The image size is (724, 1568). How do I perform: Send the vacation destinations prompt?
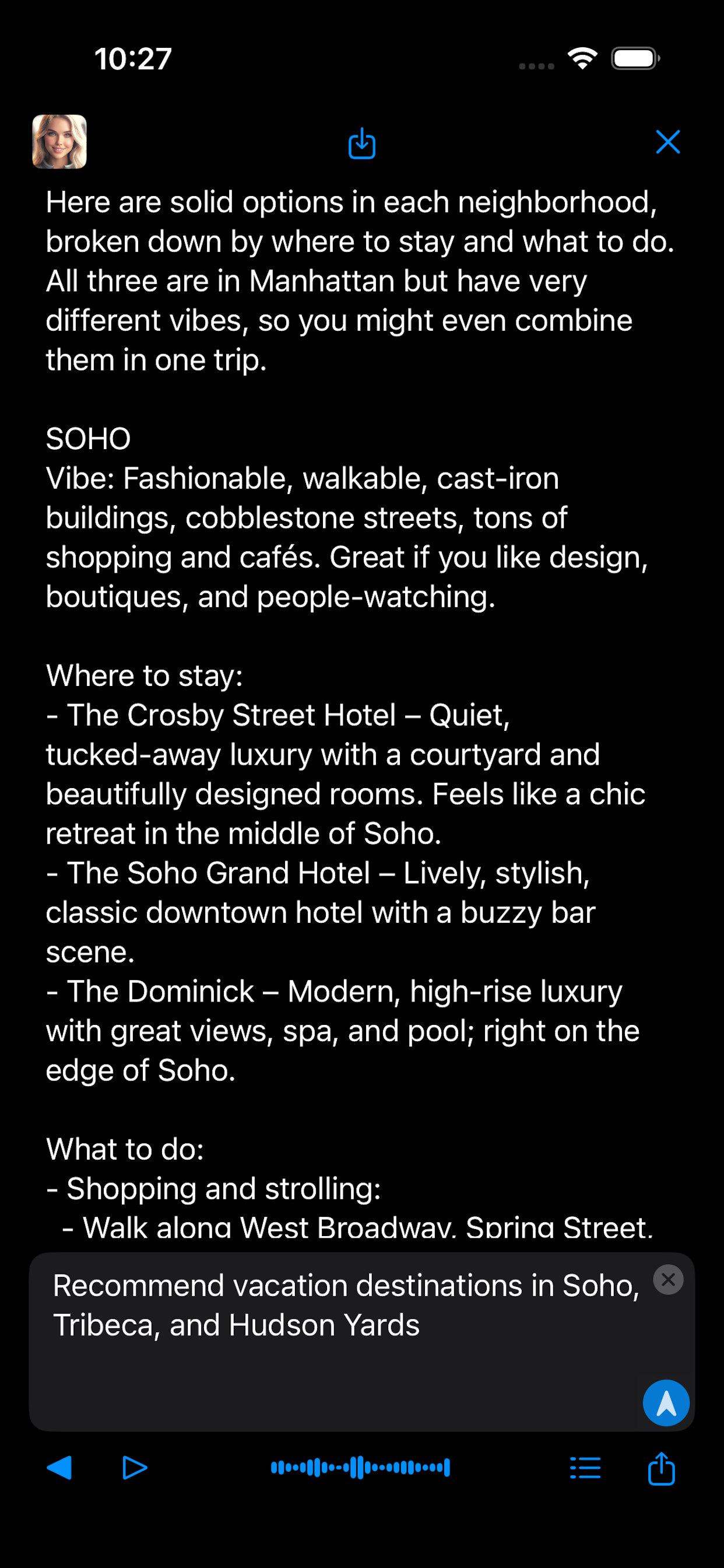[x=666, y=1402]
